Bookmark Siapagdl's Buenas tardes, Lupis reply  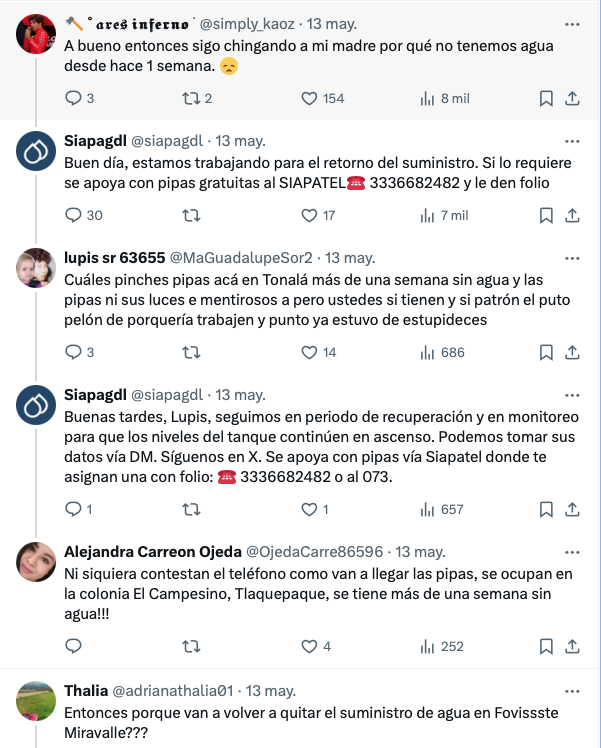546,509
